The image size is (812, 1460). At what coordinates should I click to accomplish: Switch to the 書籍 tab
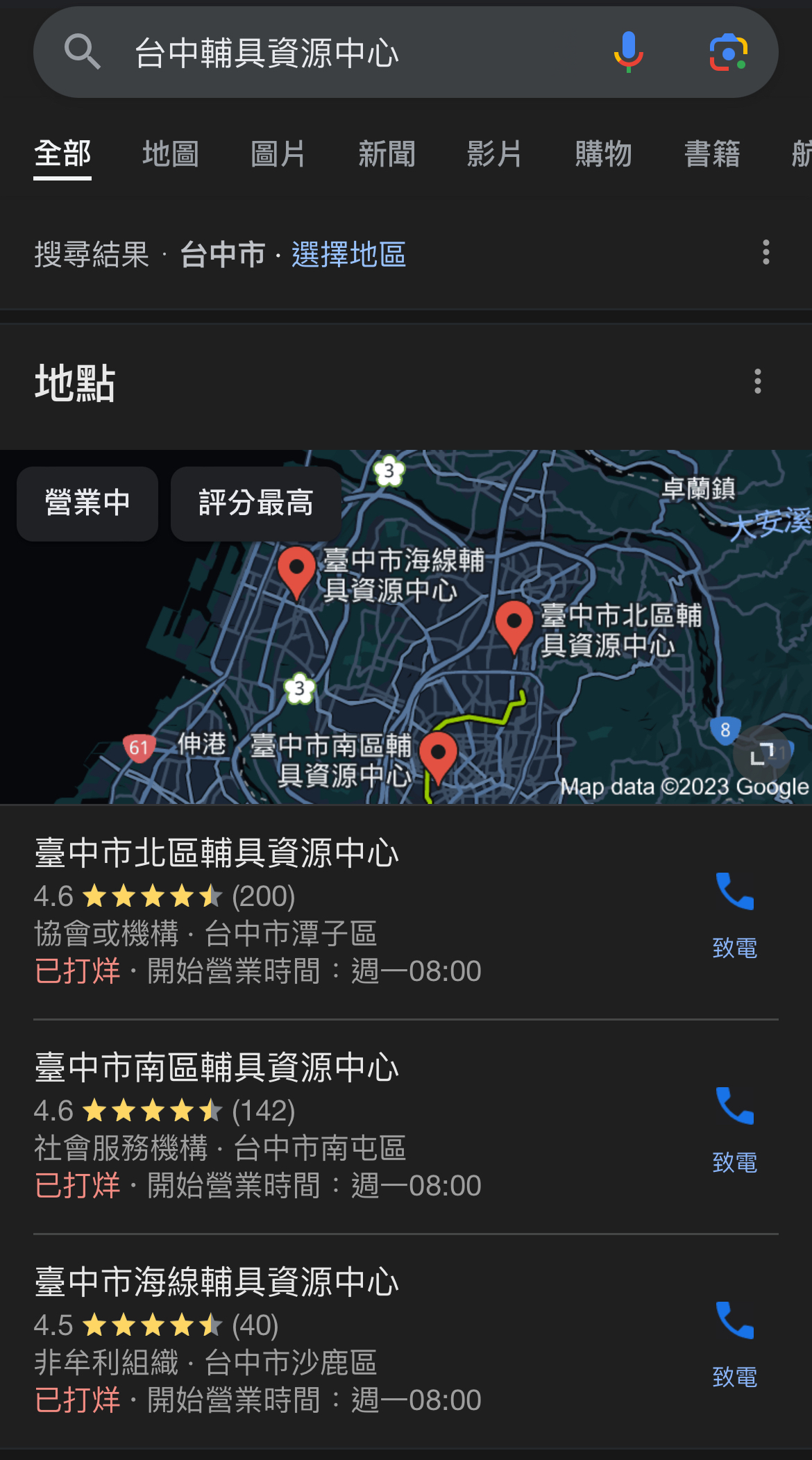click(x=712, y=154)
